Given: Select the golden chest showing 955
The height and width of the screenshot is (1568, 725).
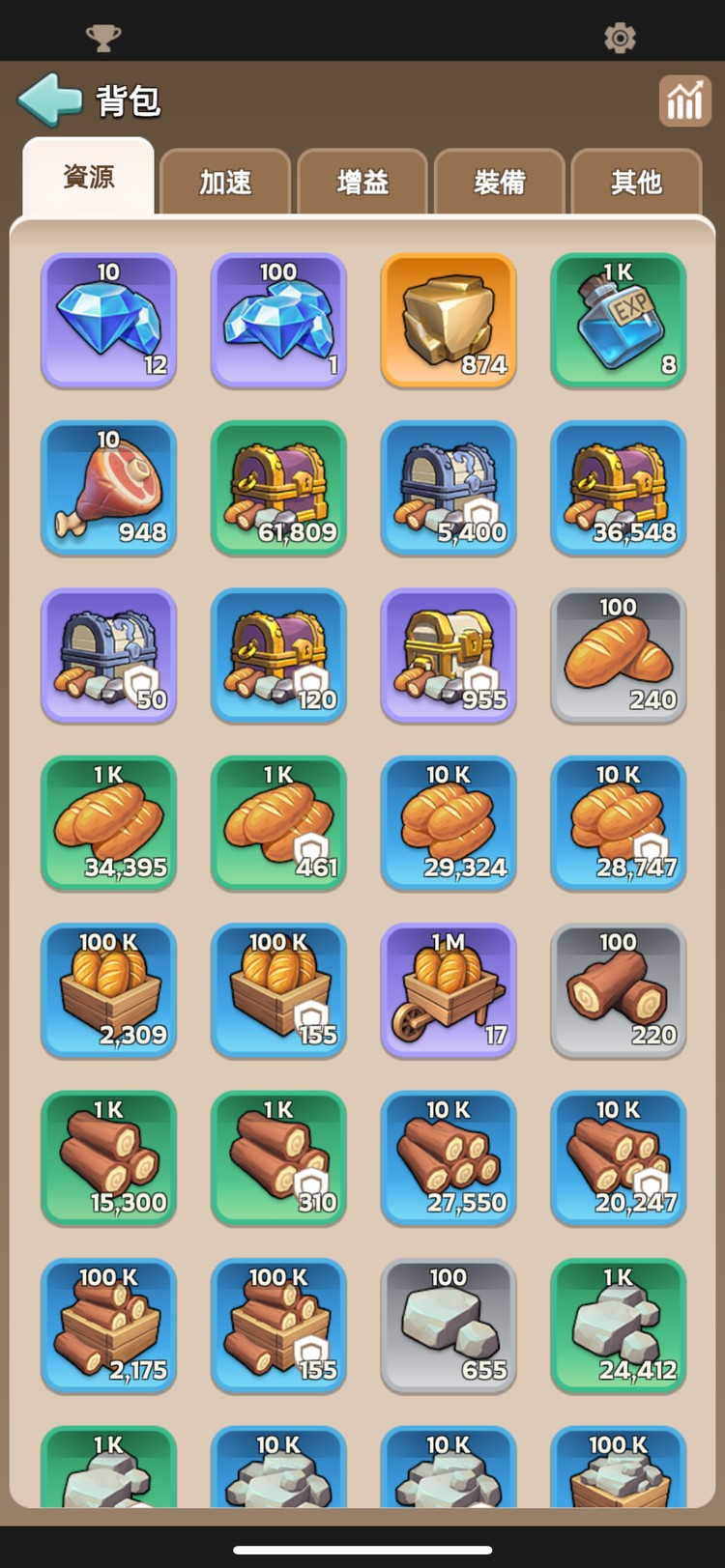Looking at the screenshot, I should [x=448, y=656].
